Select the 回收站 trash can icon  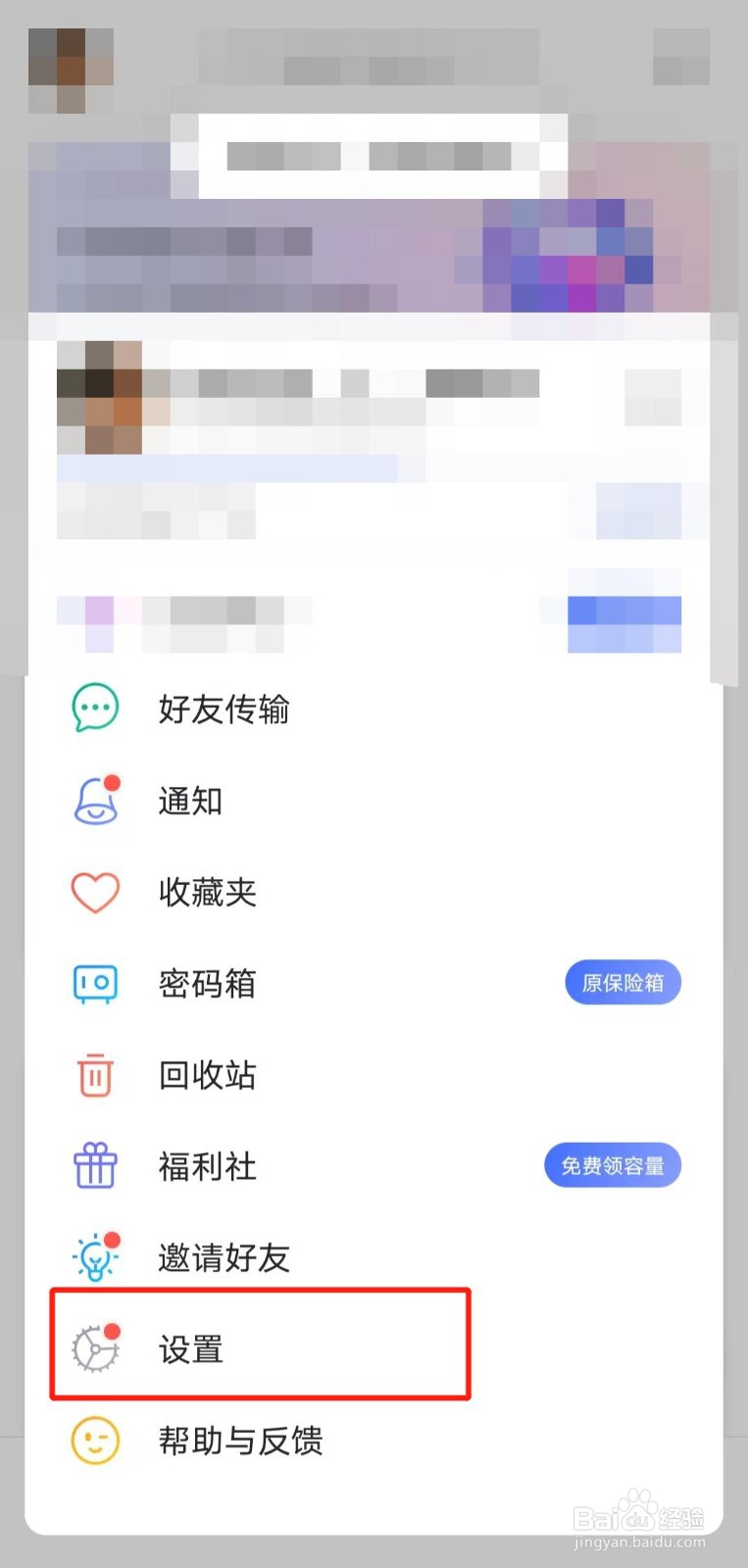click(x=94, y=1075)
